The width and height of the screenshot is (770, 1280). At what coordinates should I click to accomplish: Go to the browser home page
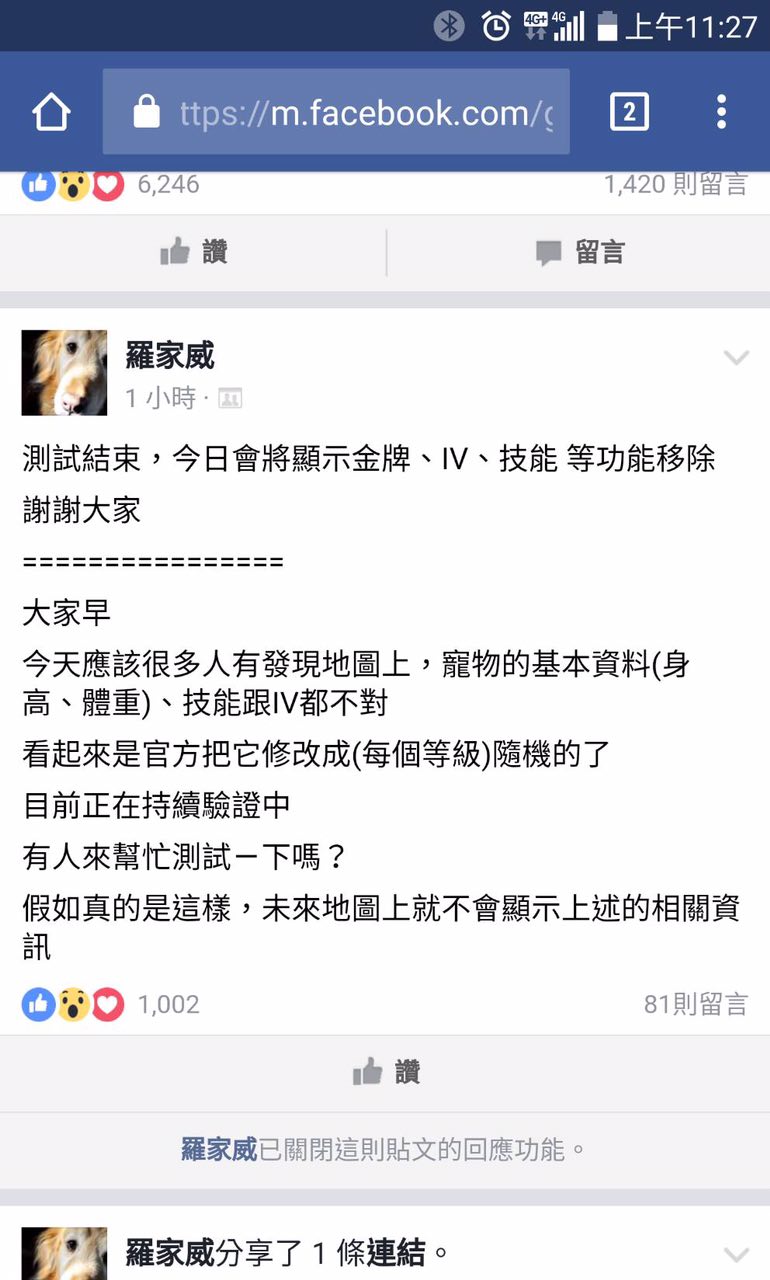(x=51, y=112)
